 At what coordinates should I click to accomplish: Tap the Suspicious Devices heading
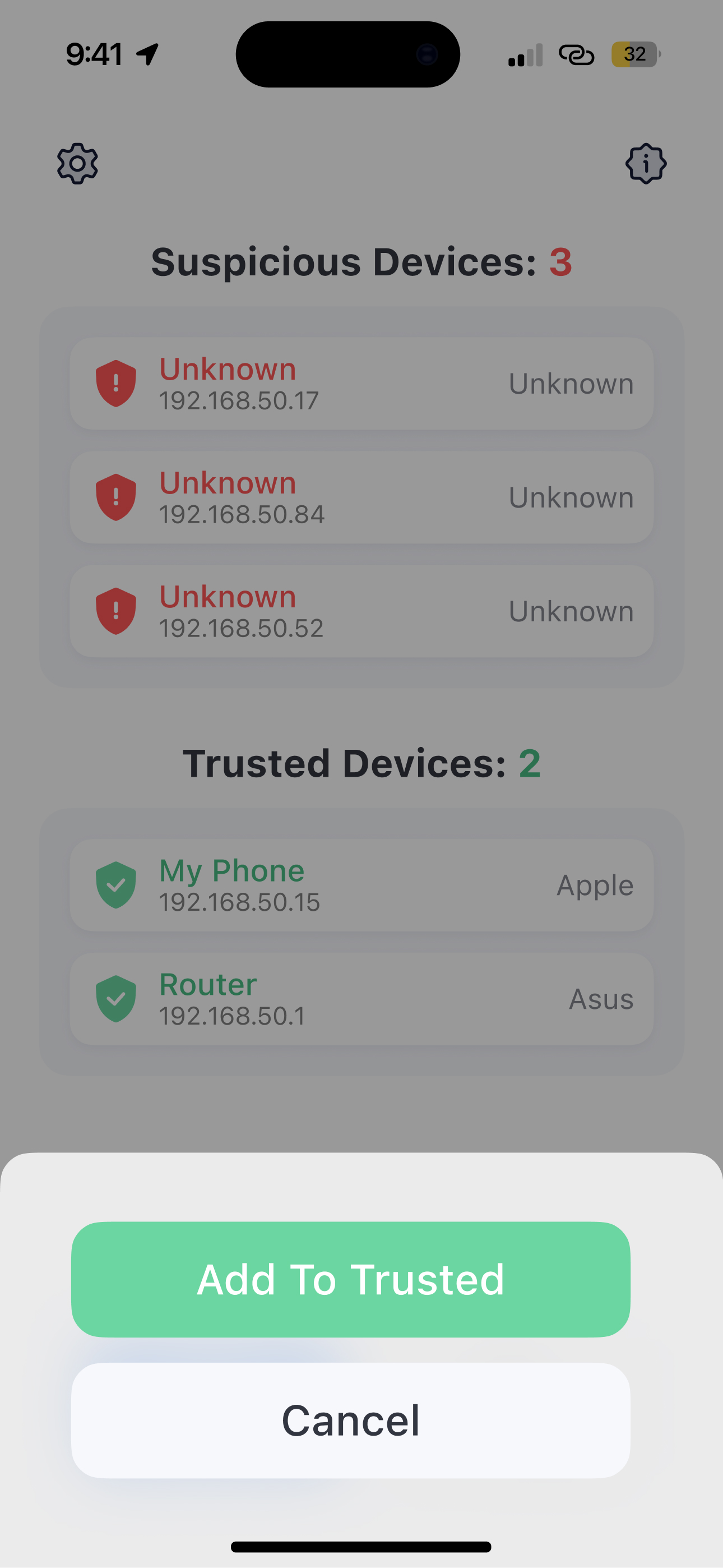point(361,261)
